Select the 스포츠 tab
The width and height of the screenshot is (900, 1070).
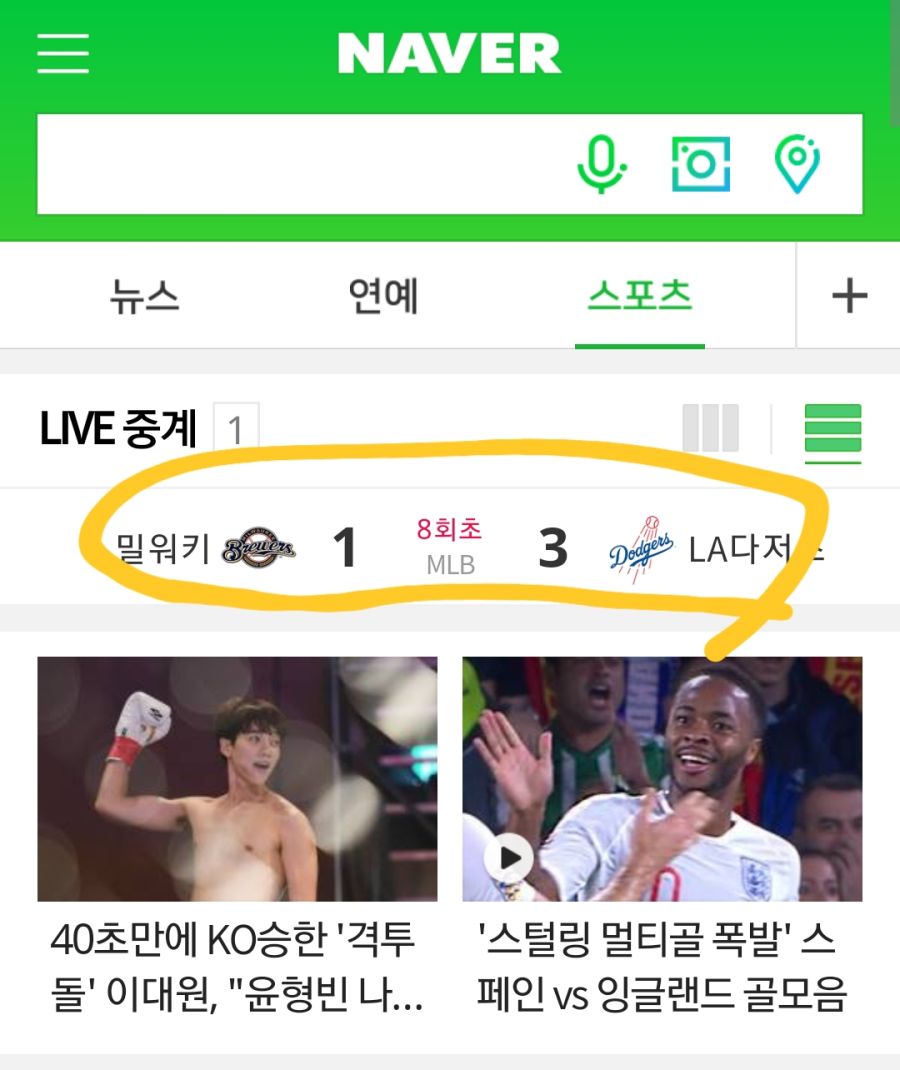639,297
